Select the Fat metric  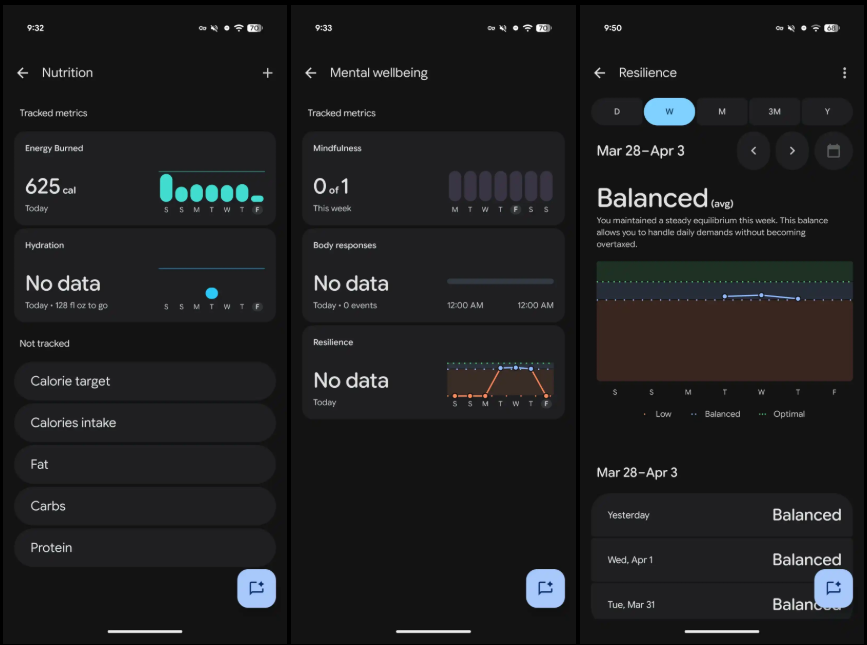[x=145, y=464]
